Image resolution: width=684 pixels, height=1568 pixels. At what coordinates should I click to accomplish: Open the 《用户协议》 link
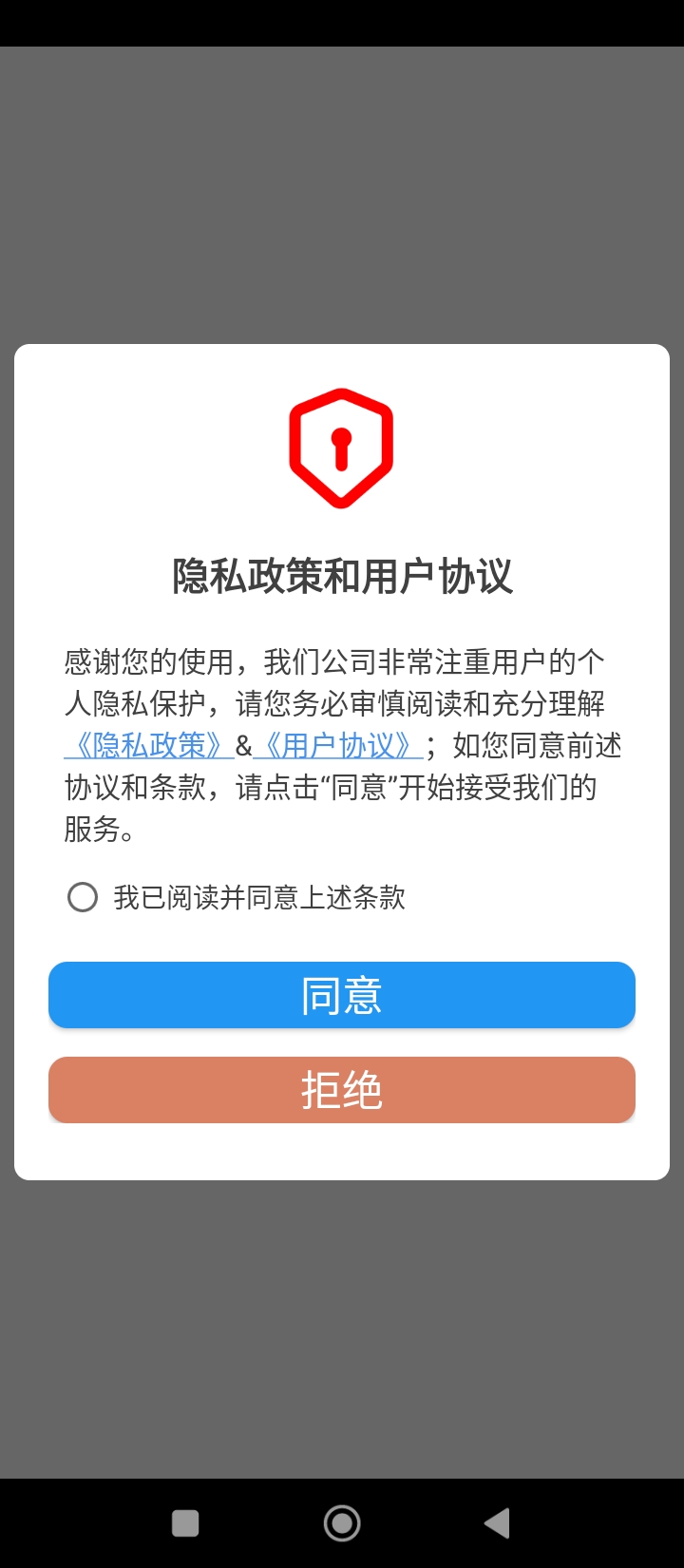338,746
